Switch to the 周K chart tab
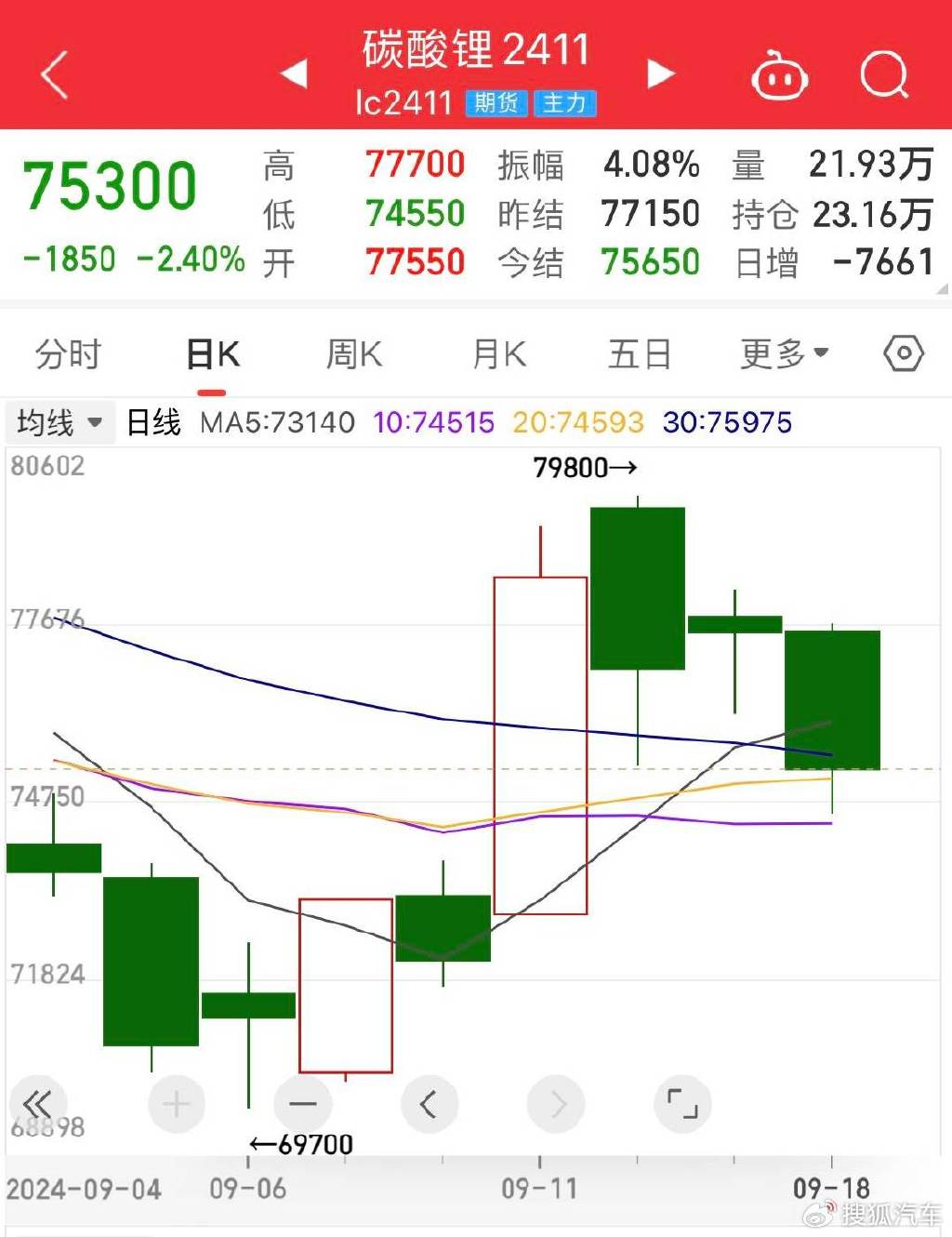This screenshot has width=952, height=1237. pyautogui.click(x=354, y=354)
